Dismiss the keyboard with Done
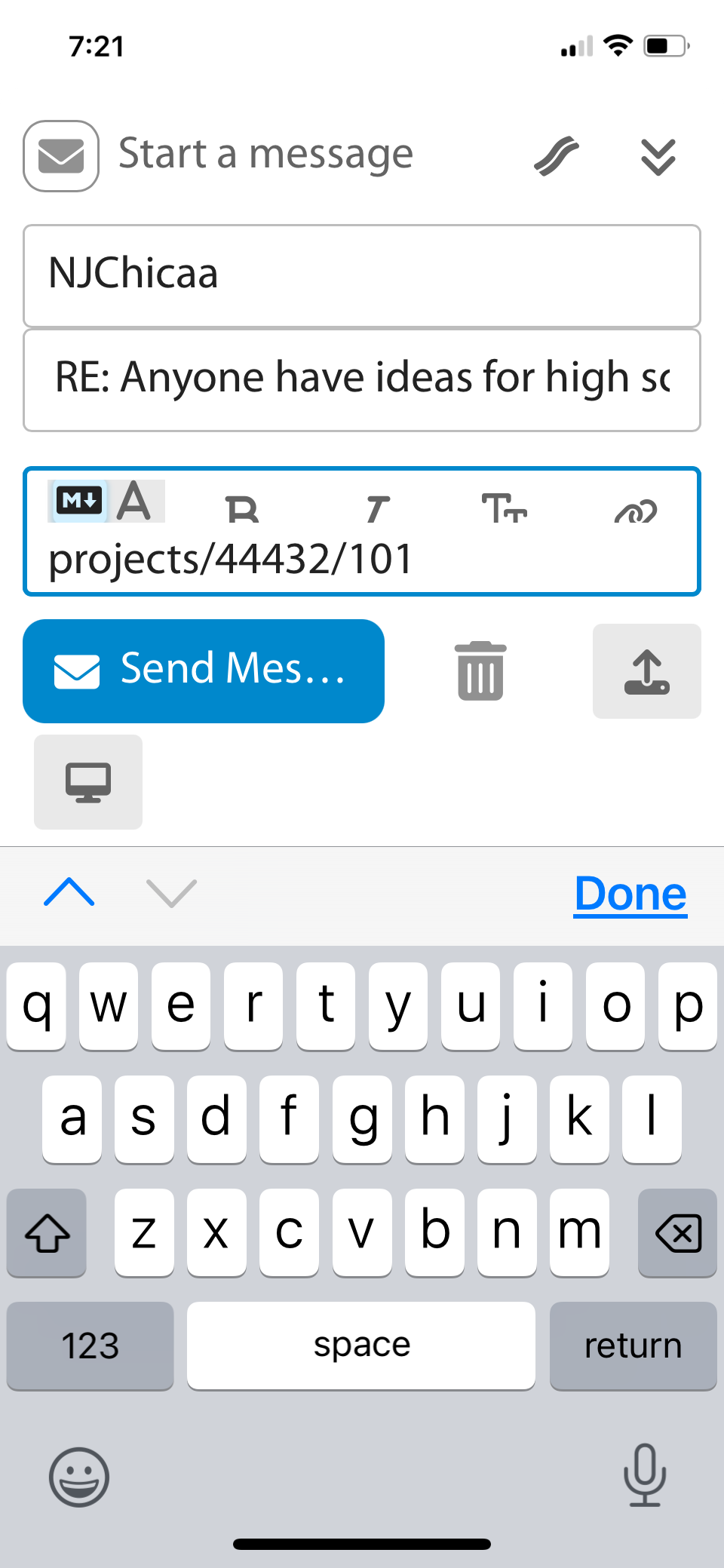 tap(630, 894)
